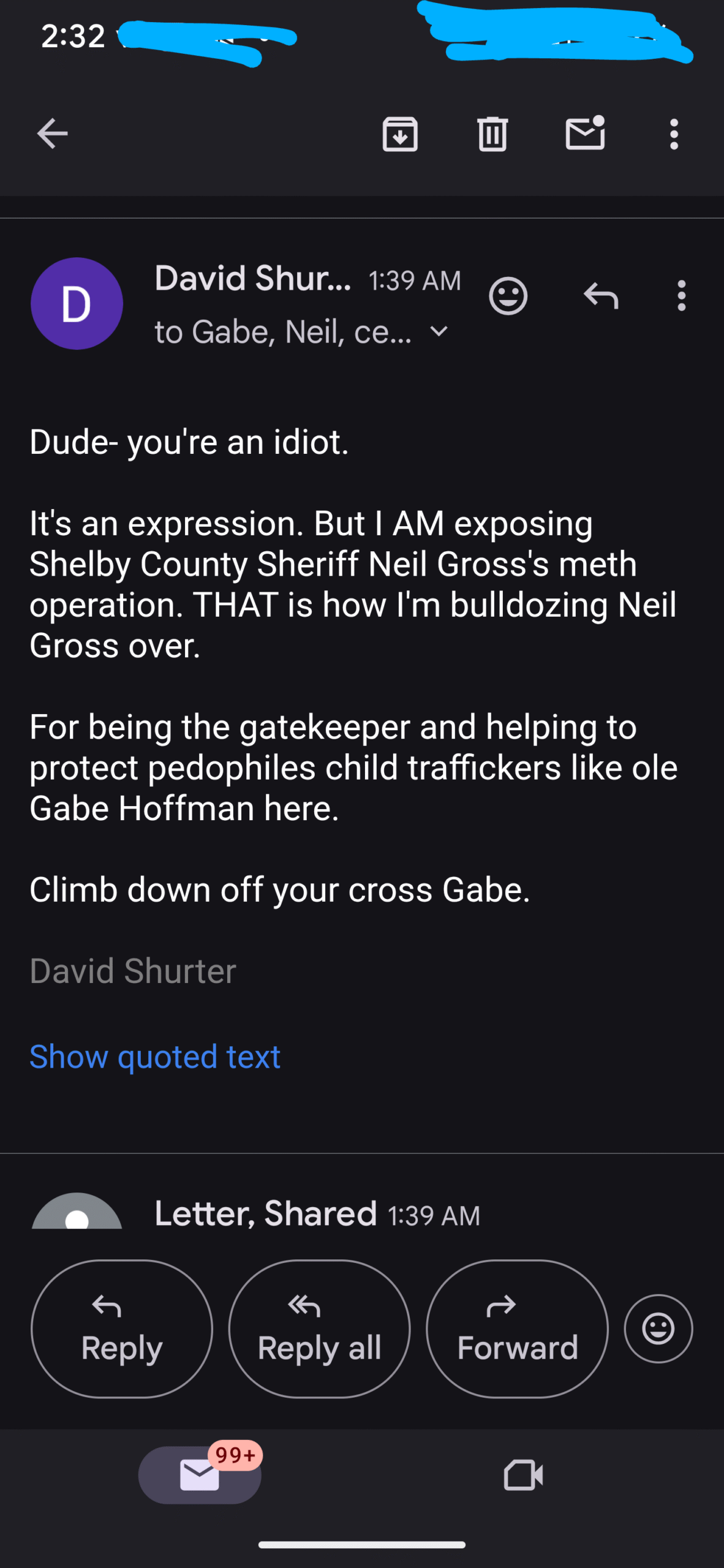Viewport: 724px width, 1568px height.
Task: Tap reply arrow beside David's message
Action: click(x=601, y=296)
